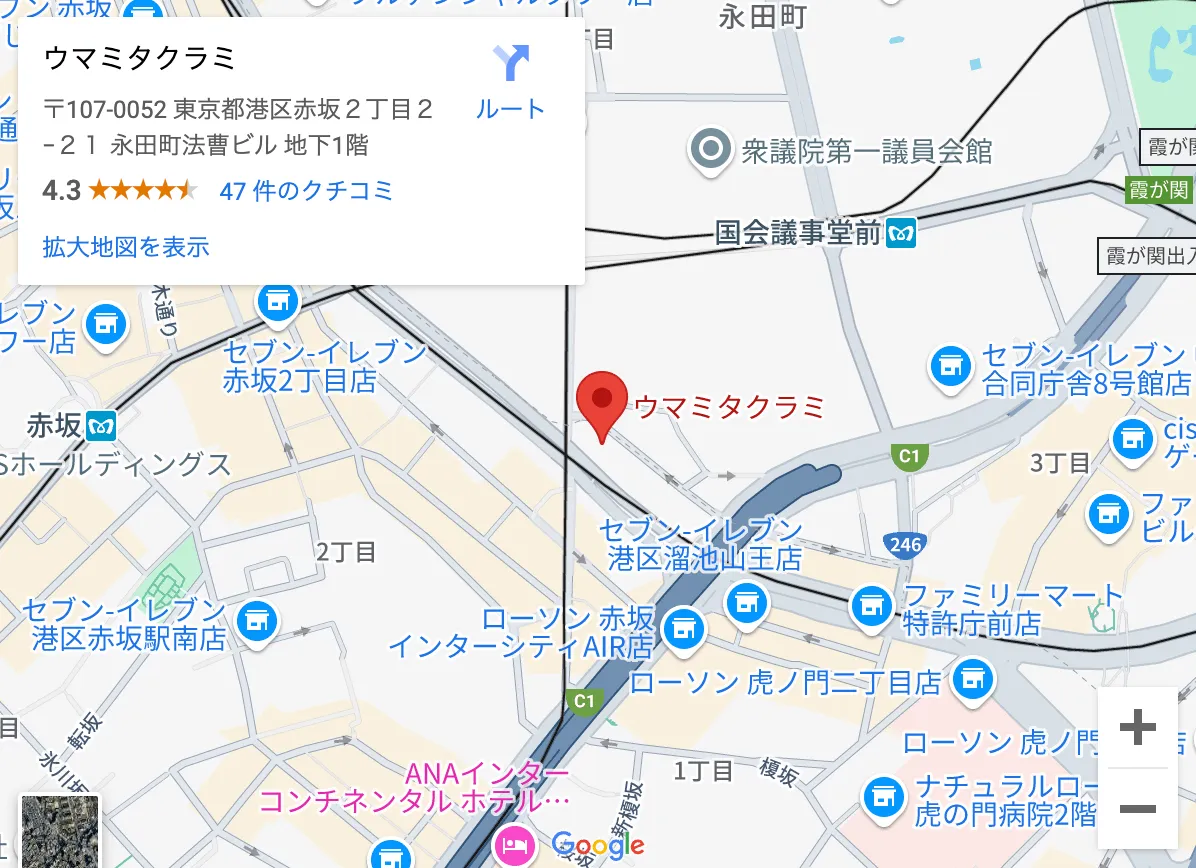Switch to satellite imagery view
Image resolution: width=1196 pixels, height=868 pixels.
coord(60,830)
